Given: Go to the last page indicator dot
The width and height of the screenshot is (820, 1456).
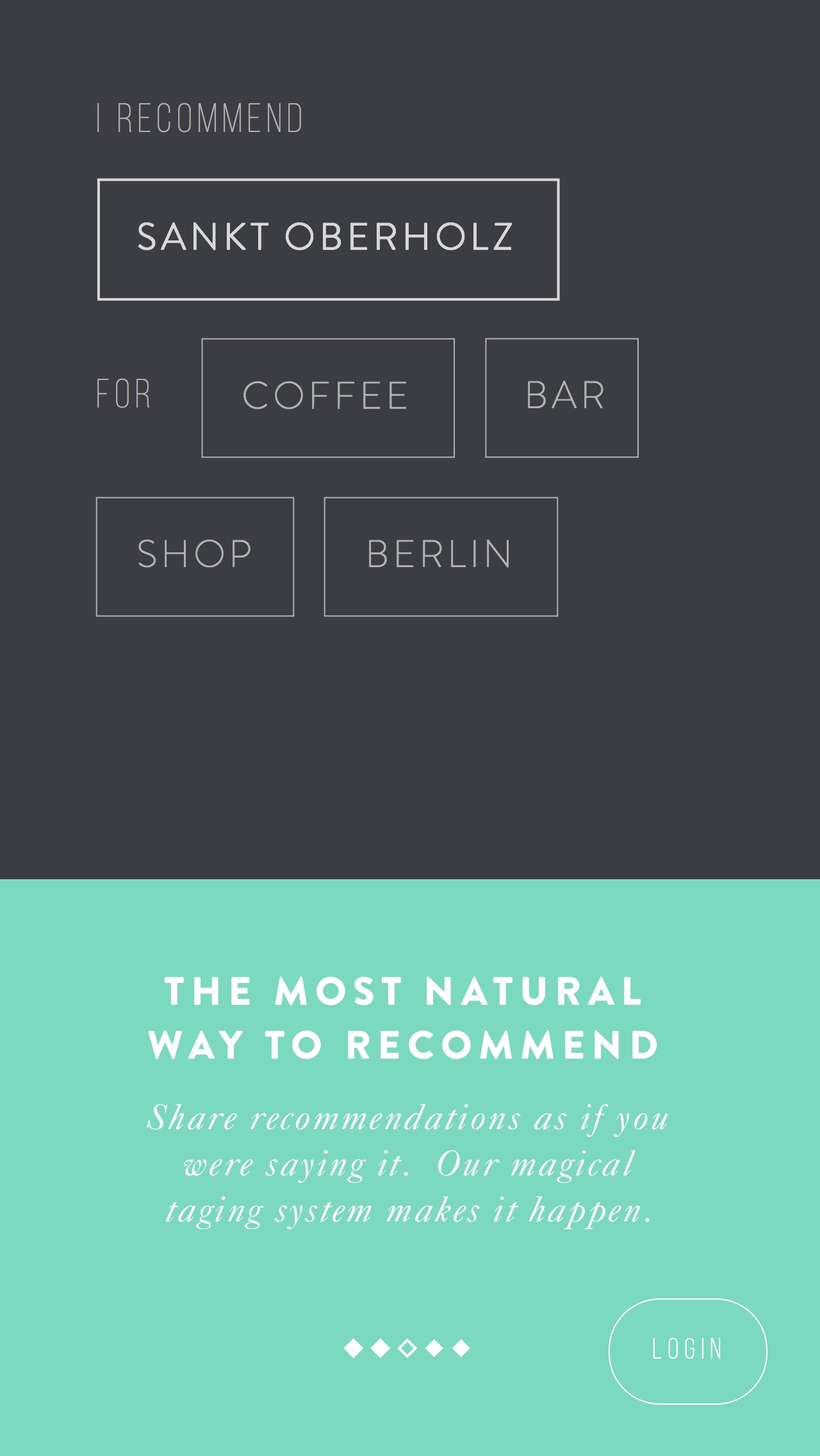Looking at the screenshot, I should (461, 1348).
